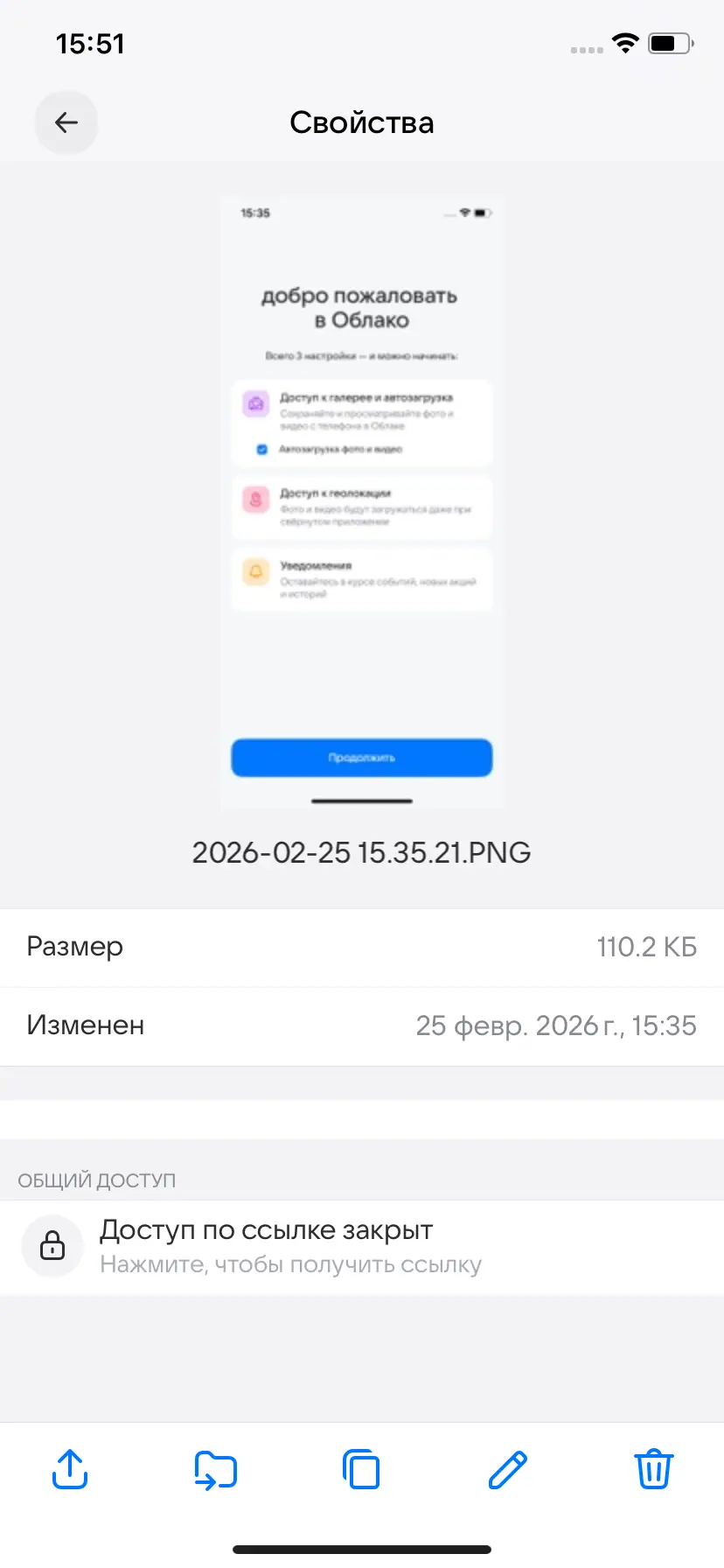Move the file to another folder
Viewport: 724px width, 1568px height.
click(x=215, y=1469)
